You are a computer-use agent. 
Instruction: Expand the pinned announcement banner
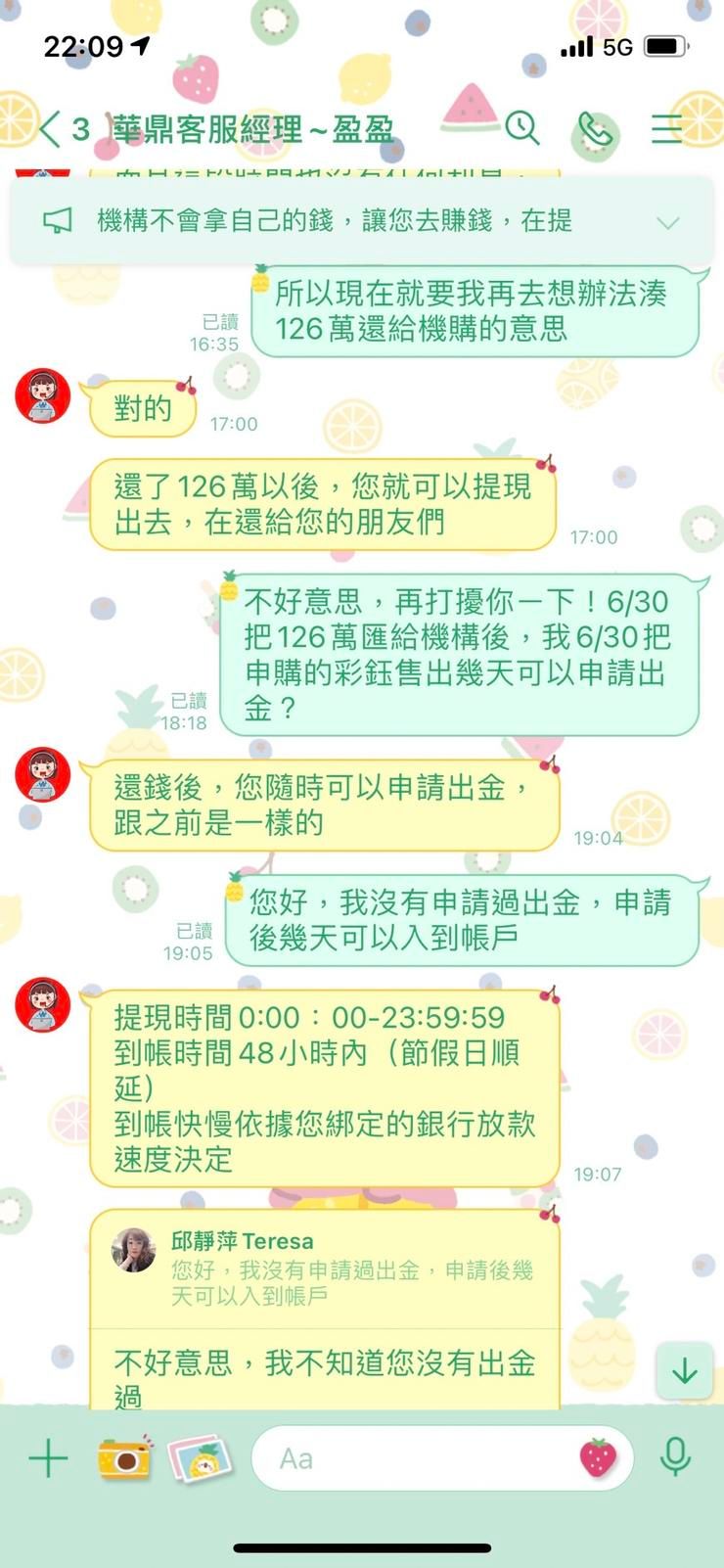click(x=668, y=222)
